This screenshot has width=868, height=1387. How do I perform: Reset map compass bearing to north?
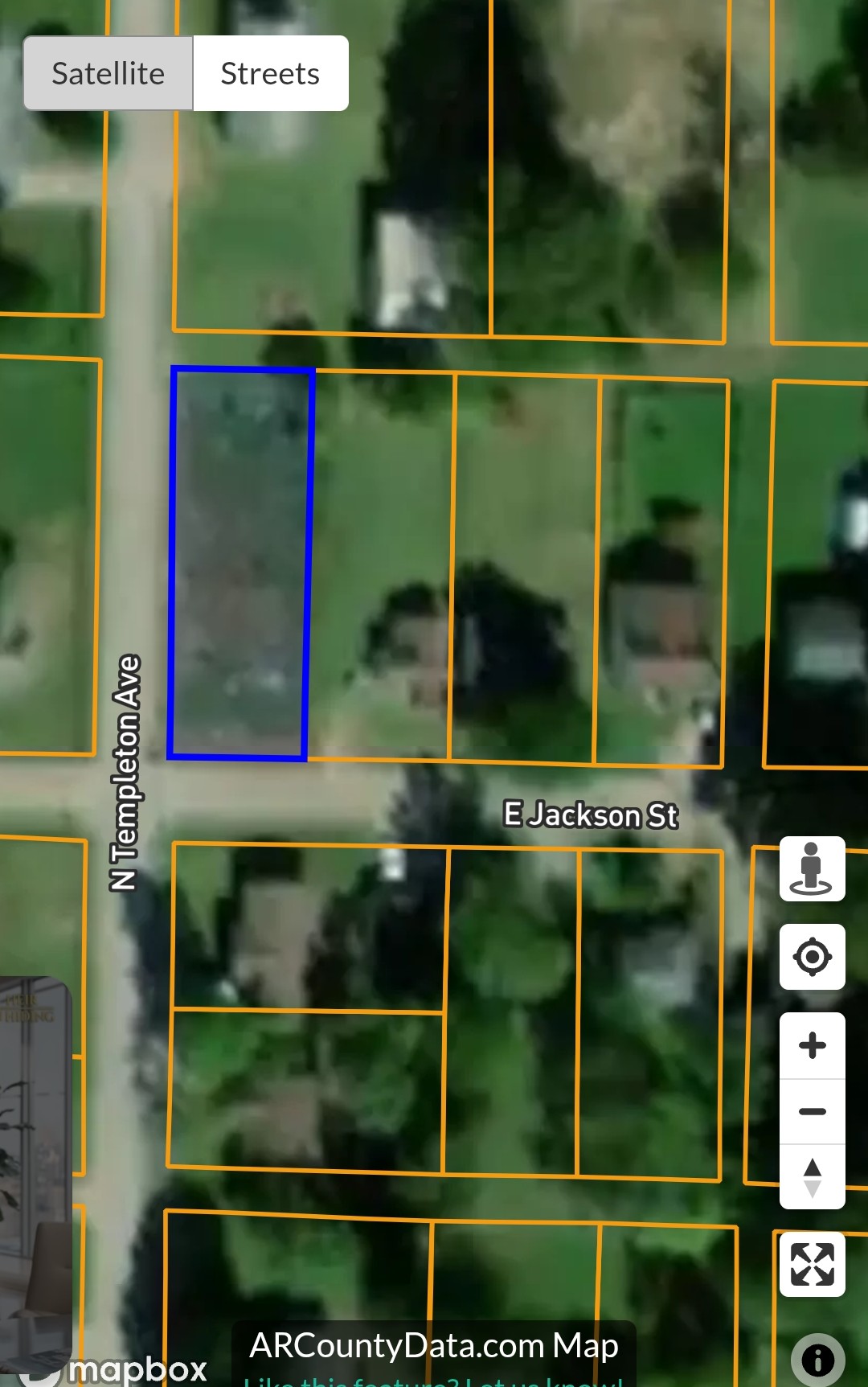tap(812, 1177)
